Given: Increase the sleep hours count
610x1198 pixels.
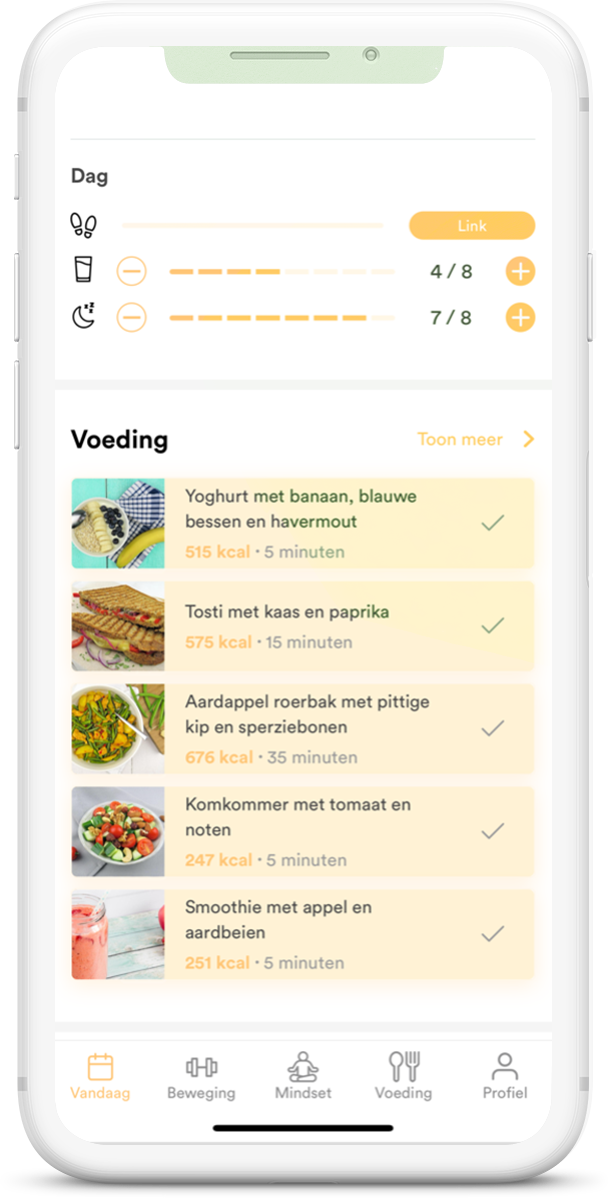Looking at the screenshot, I should click(520, 318).
